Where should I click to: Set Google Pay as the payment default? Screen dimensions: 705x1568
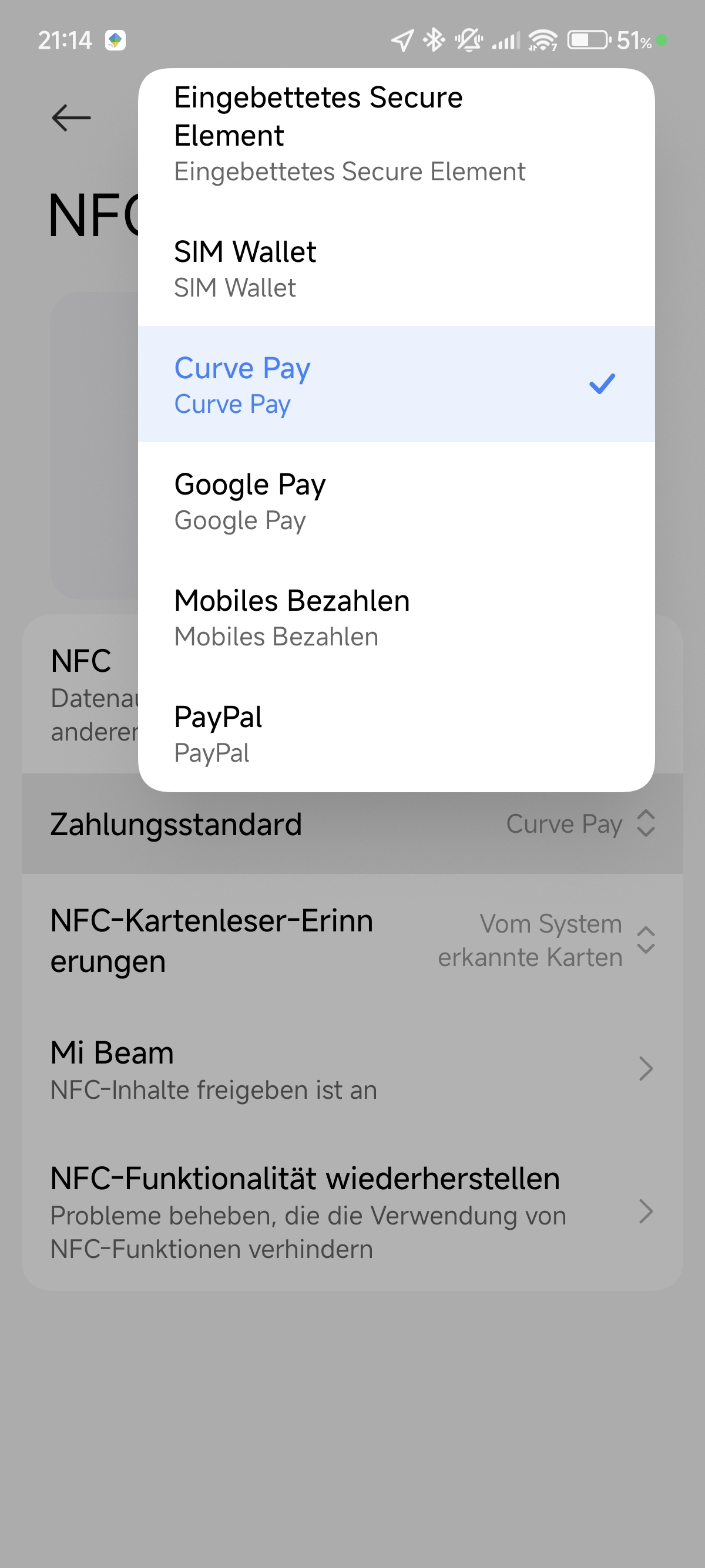coord(396,501)
